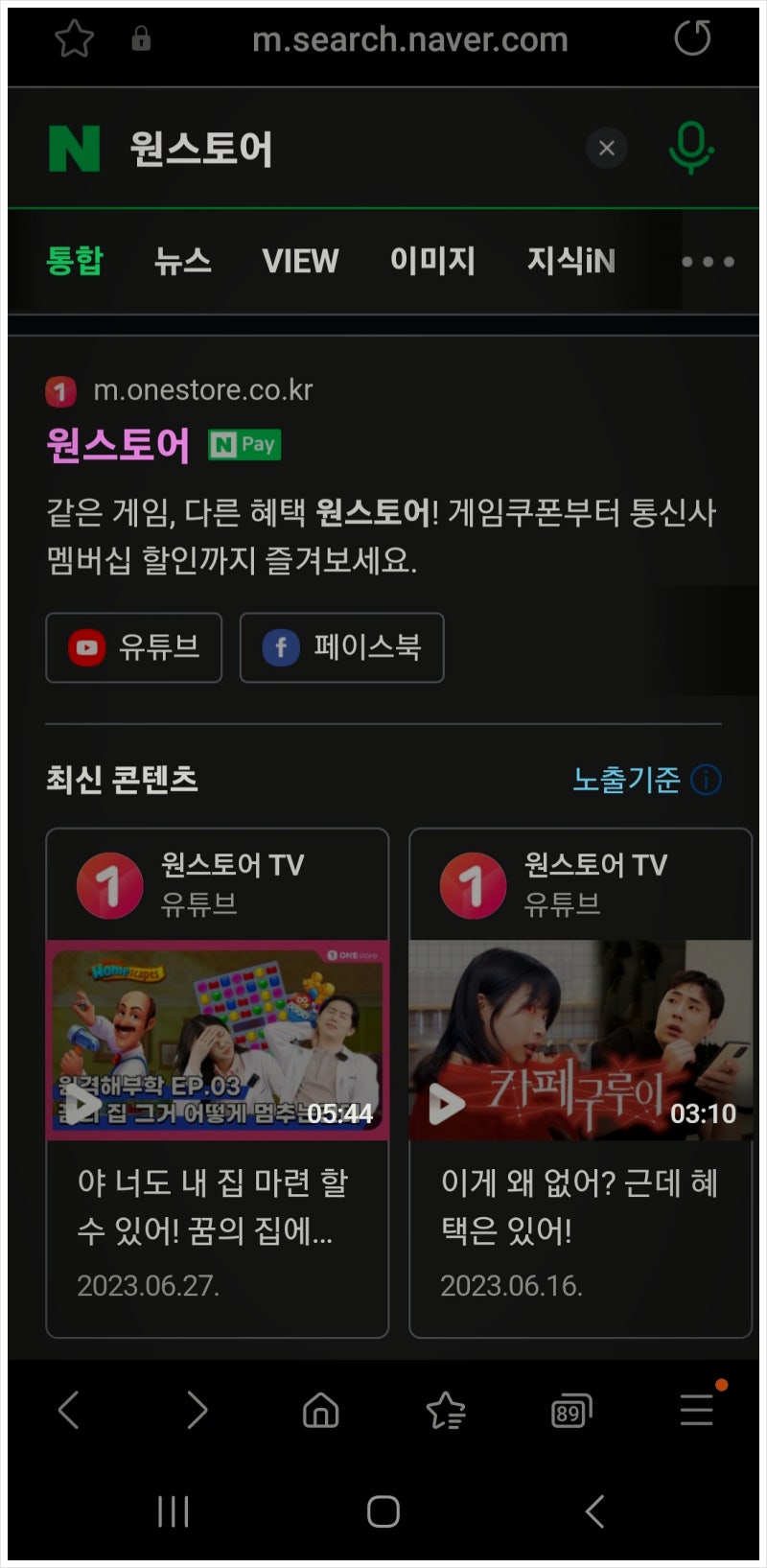Tap the Homescapes video thumbnail

(x=218, y=1041)
